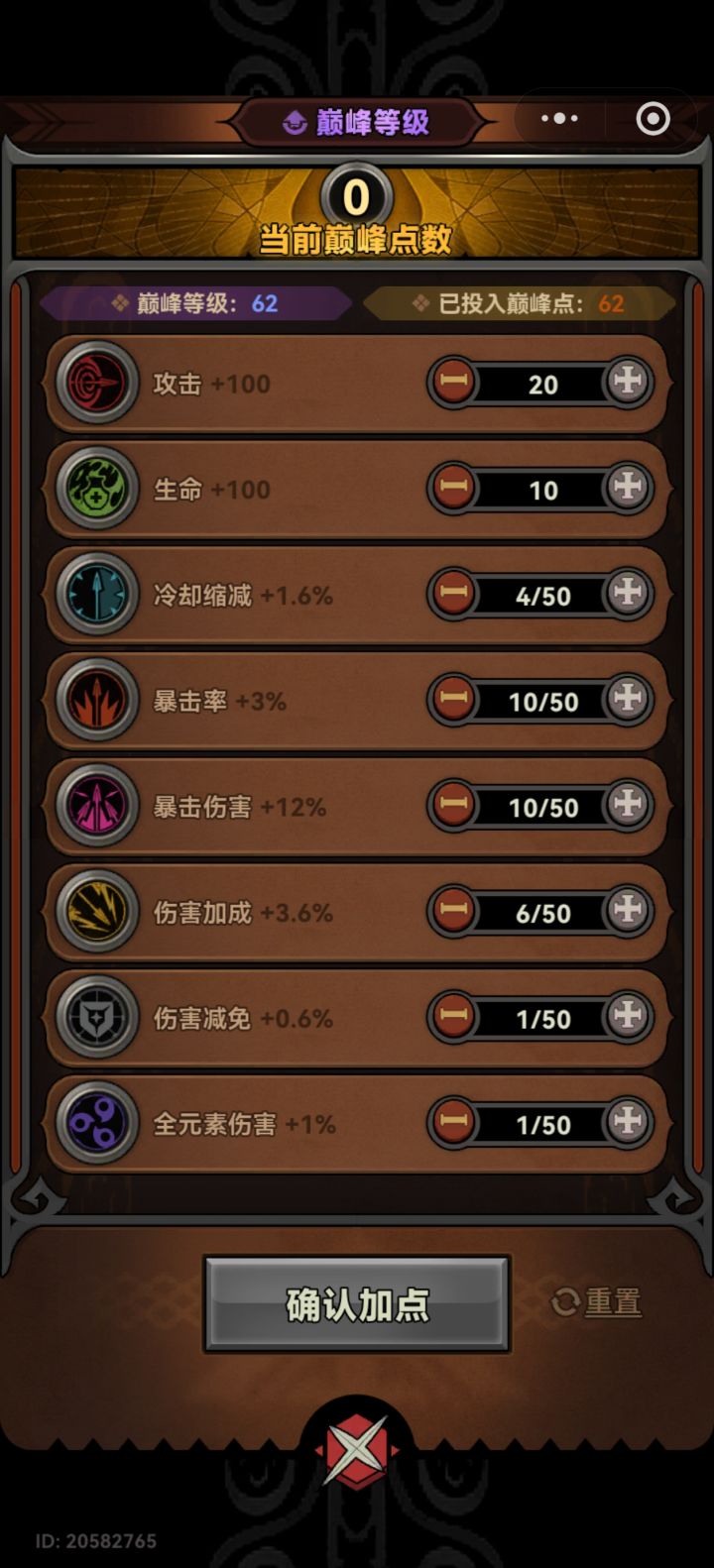
Task: Select the 伤害加成 damage bonus icon
Action: point(96,913)
